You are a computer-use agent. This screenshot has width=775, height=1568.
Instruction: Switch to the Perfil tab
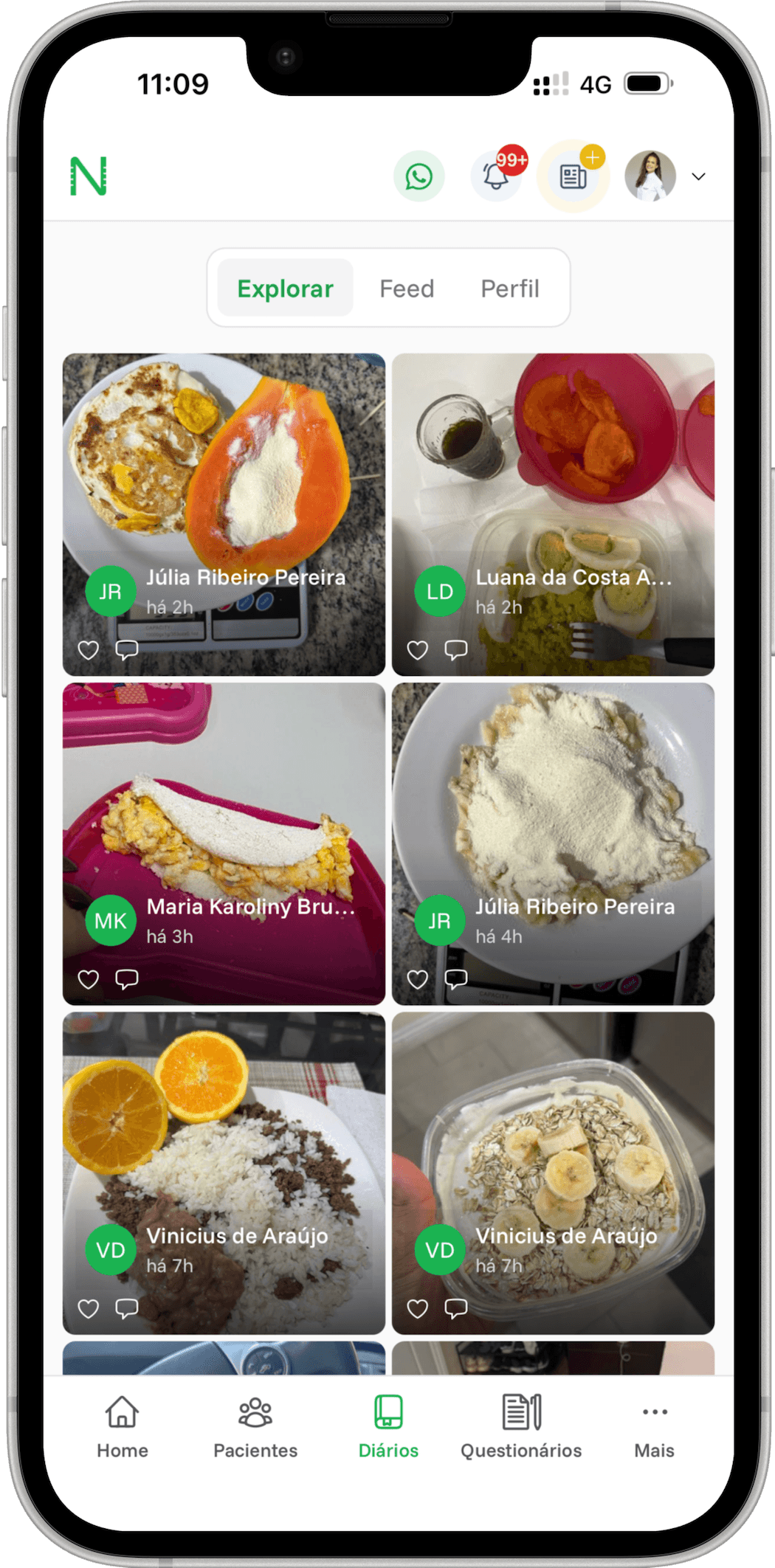[x=509, y=288]
